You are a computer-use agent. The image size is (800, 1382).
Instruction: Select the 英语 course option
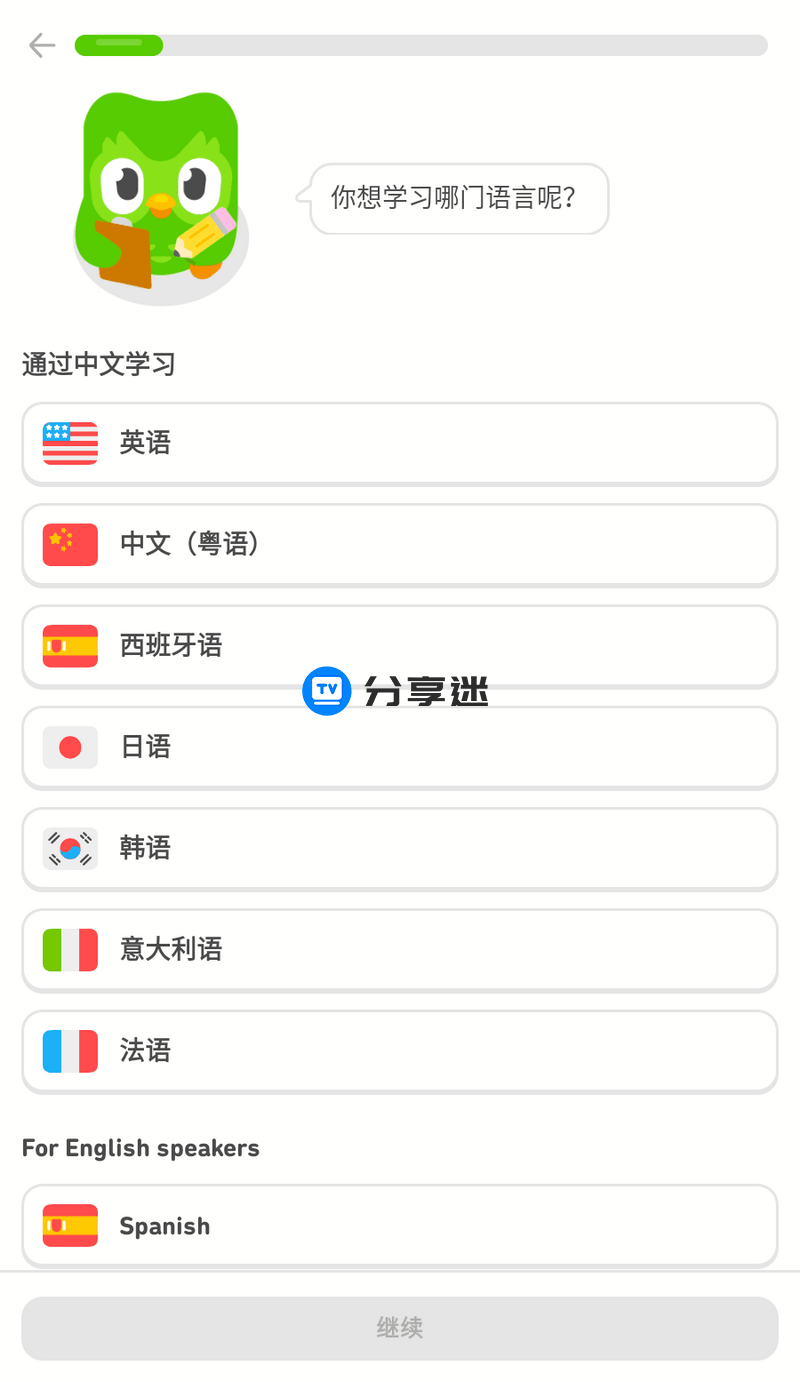[400, 443]
